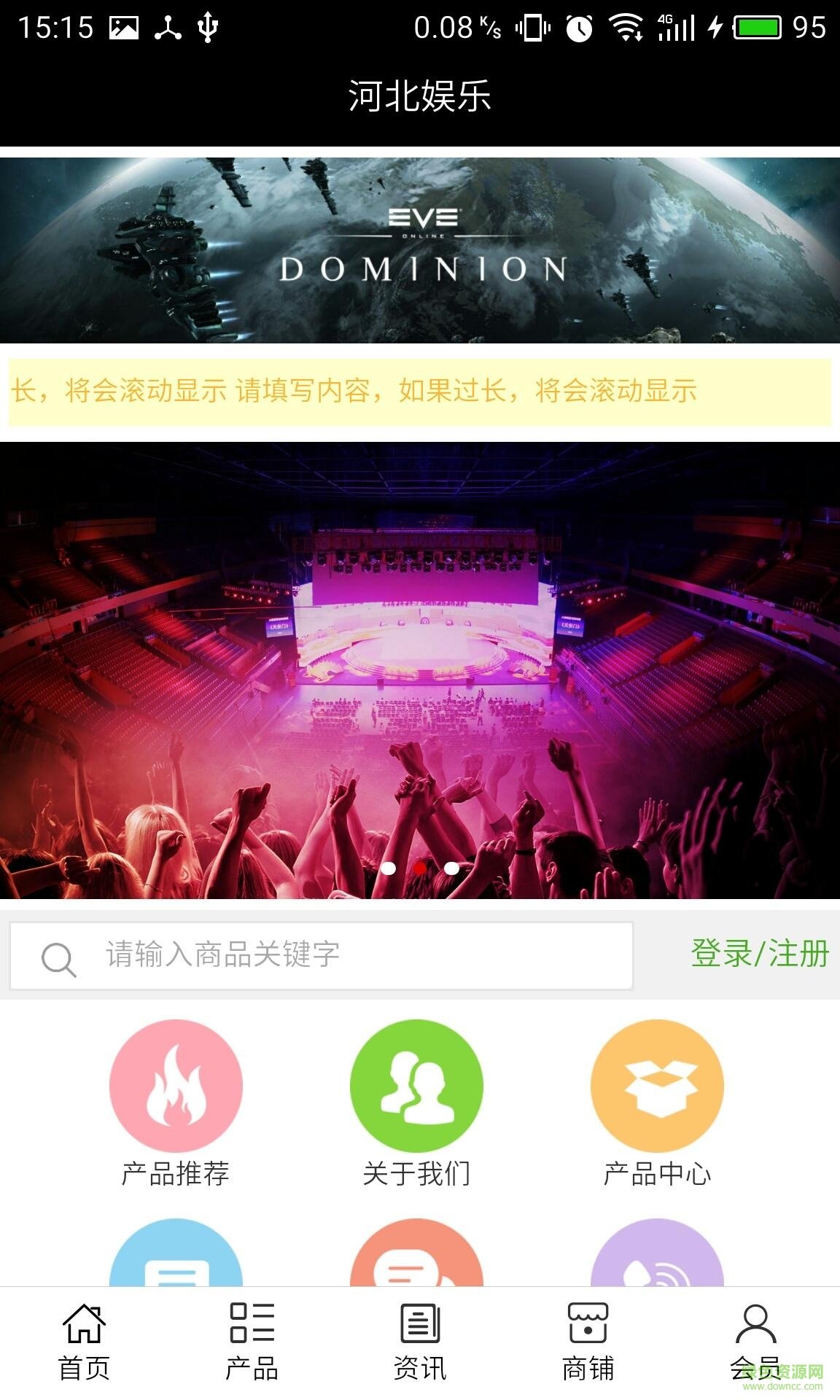The width and height of the screenshot is (840, 1400).
Task: Select the first carousel indicator dot
Action: click(389, 868)
